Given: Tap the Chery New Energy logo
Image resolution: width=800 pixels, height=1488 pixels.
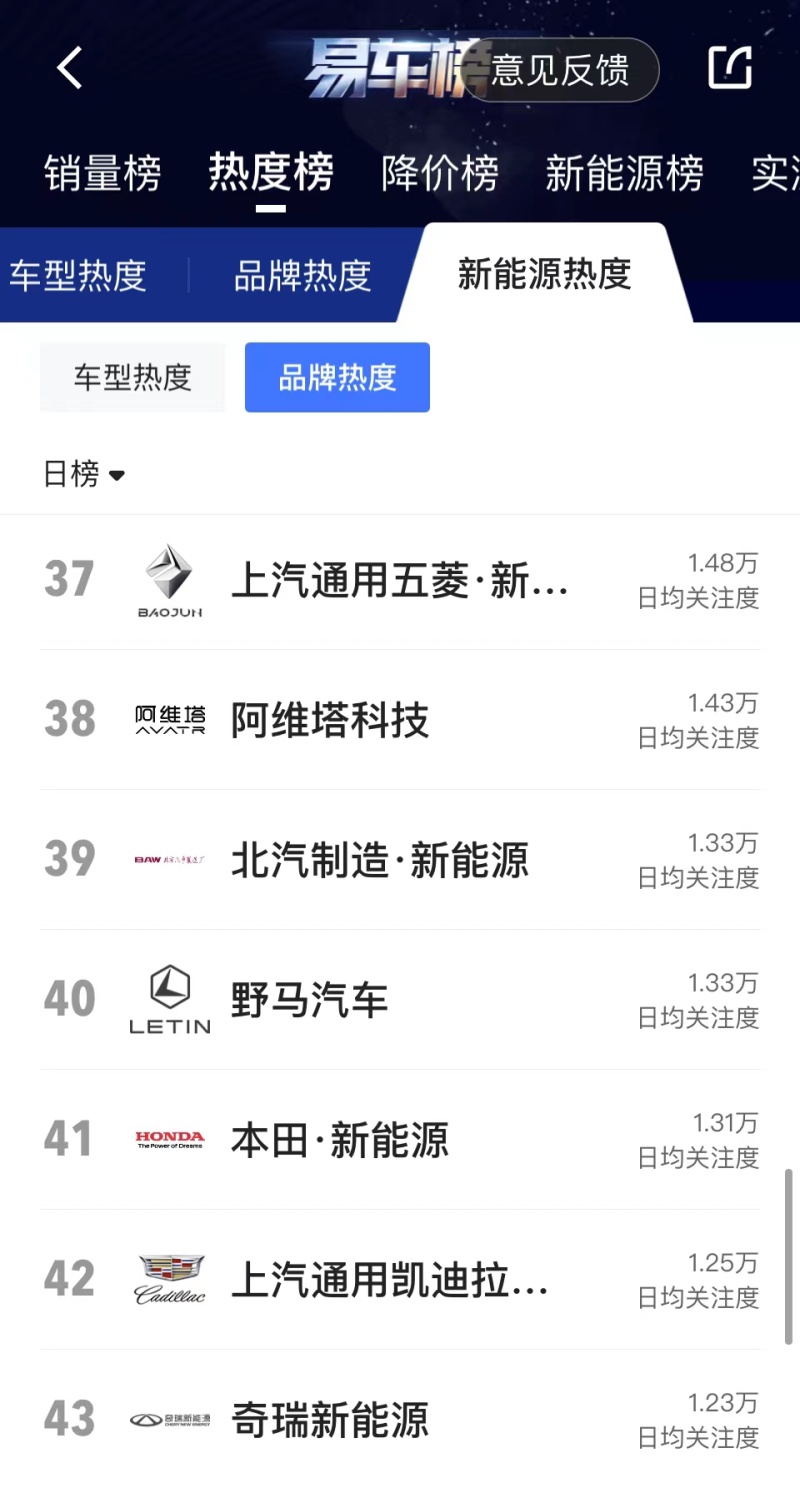Looking at the screenshot, I should [x=170, y=1417].
